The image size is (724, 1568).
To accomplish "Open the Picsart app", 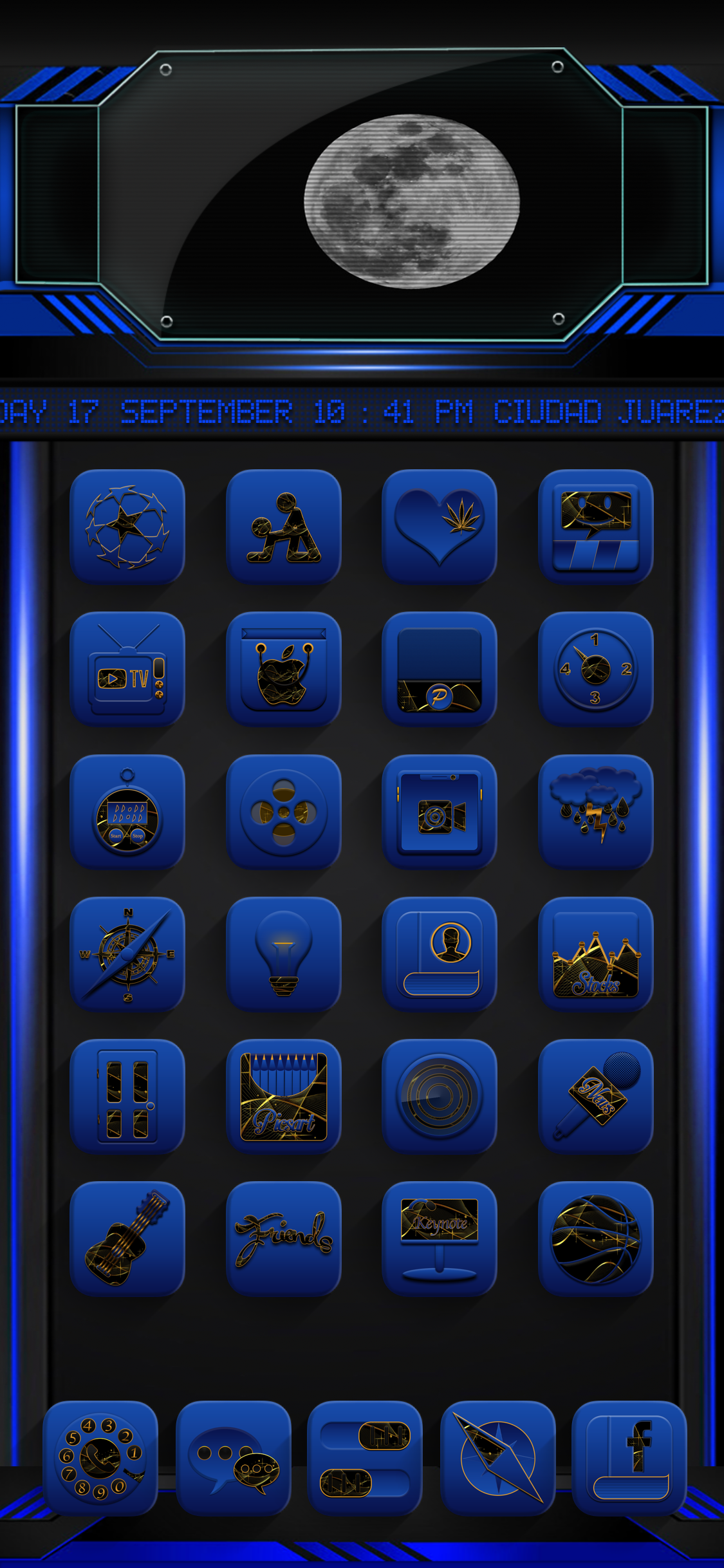I will [283, 1096].
